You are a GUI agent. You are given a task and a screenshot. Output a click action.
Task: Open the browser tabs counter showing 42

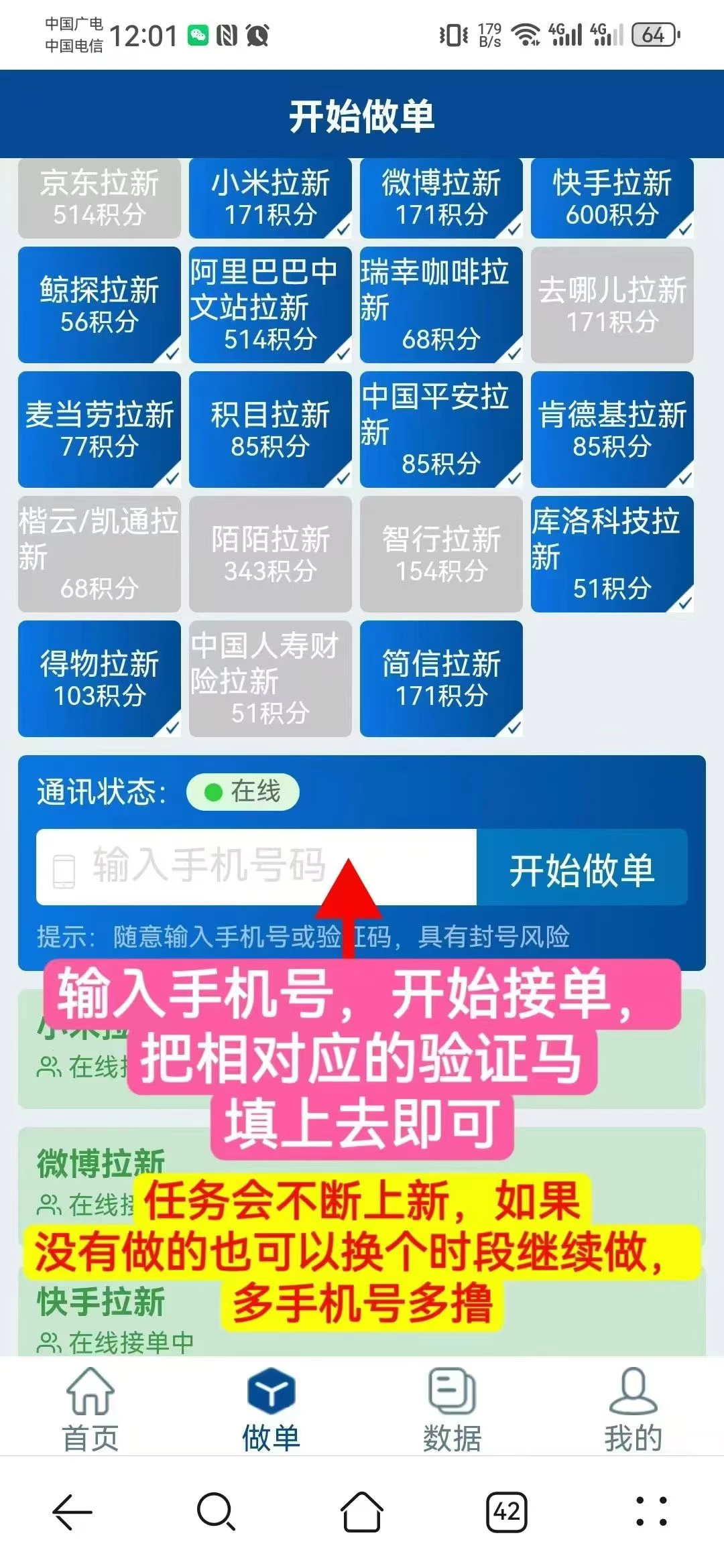506,1512
